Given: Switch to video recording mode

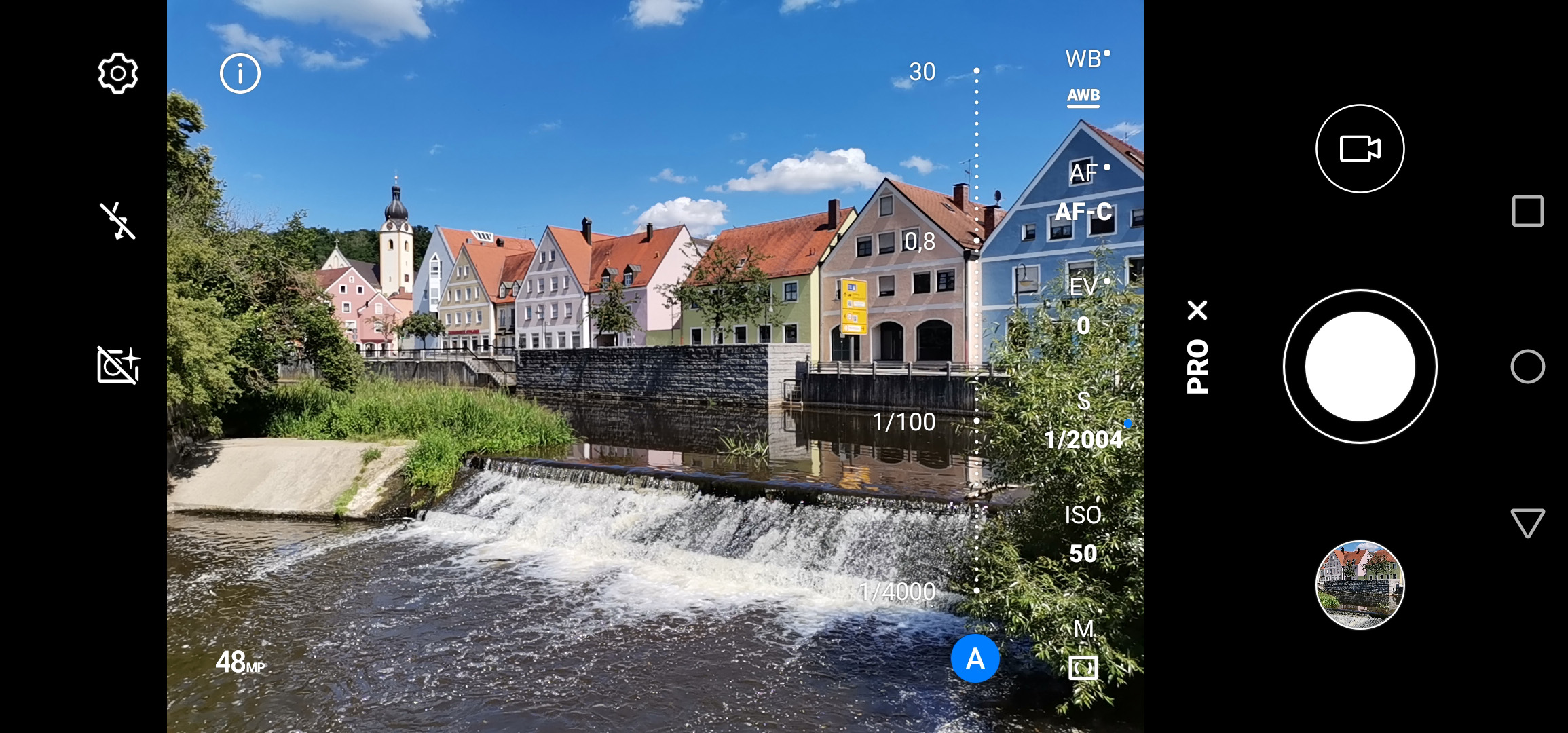Looking at the screenshot, I should click(1360, 149).
